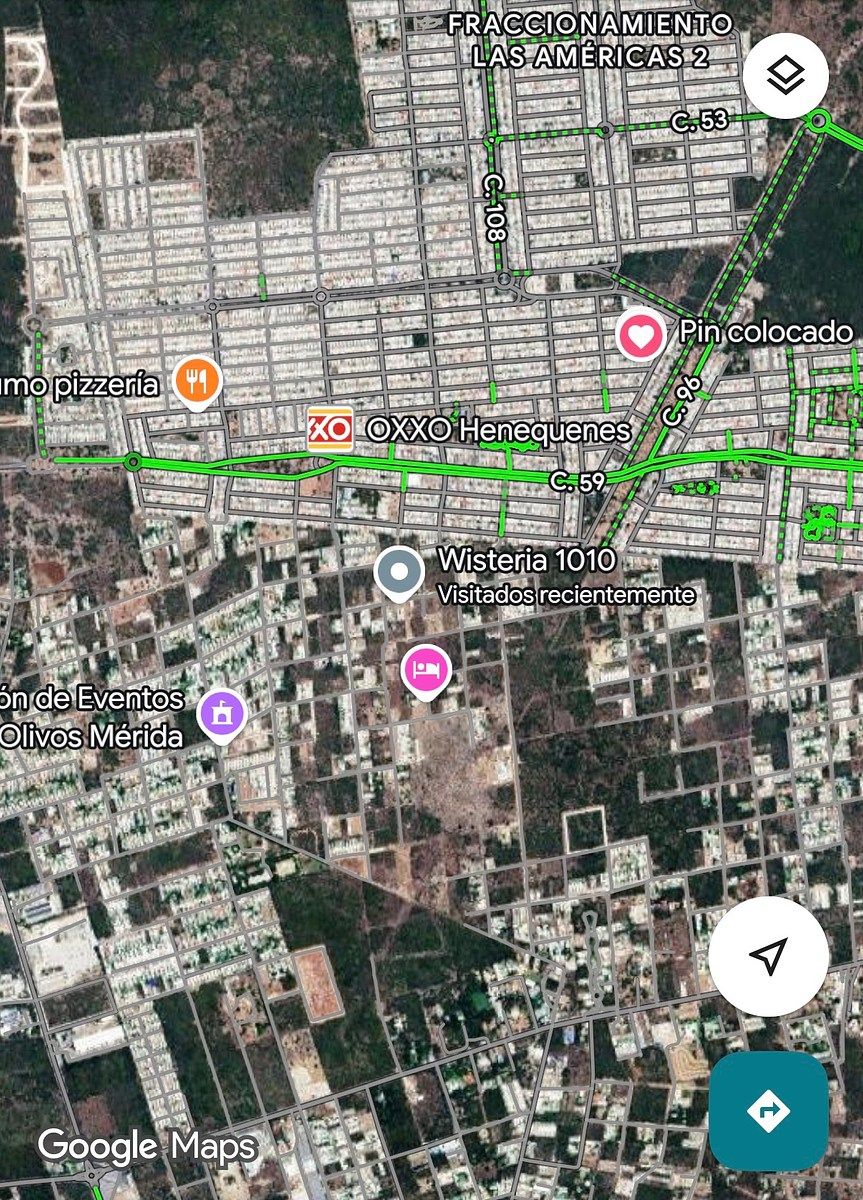Select the pink hotel bed marker
This screenshot has width=863, height=1200.
(x=427, y=669)
